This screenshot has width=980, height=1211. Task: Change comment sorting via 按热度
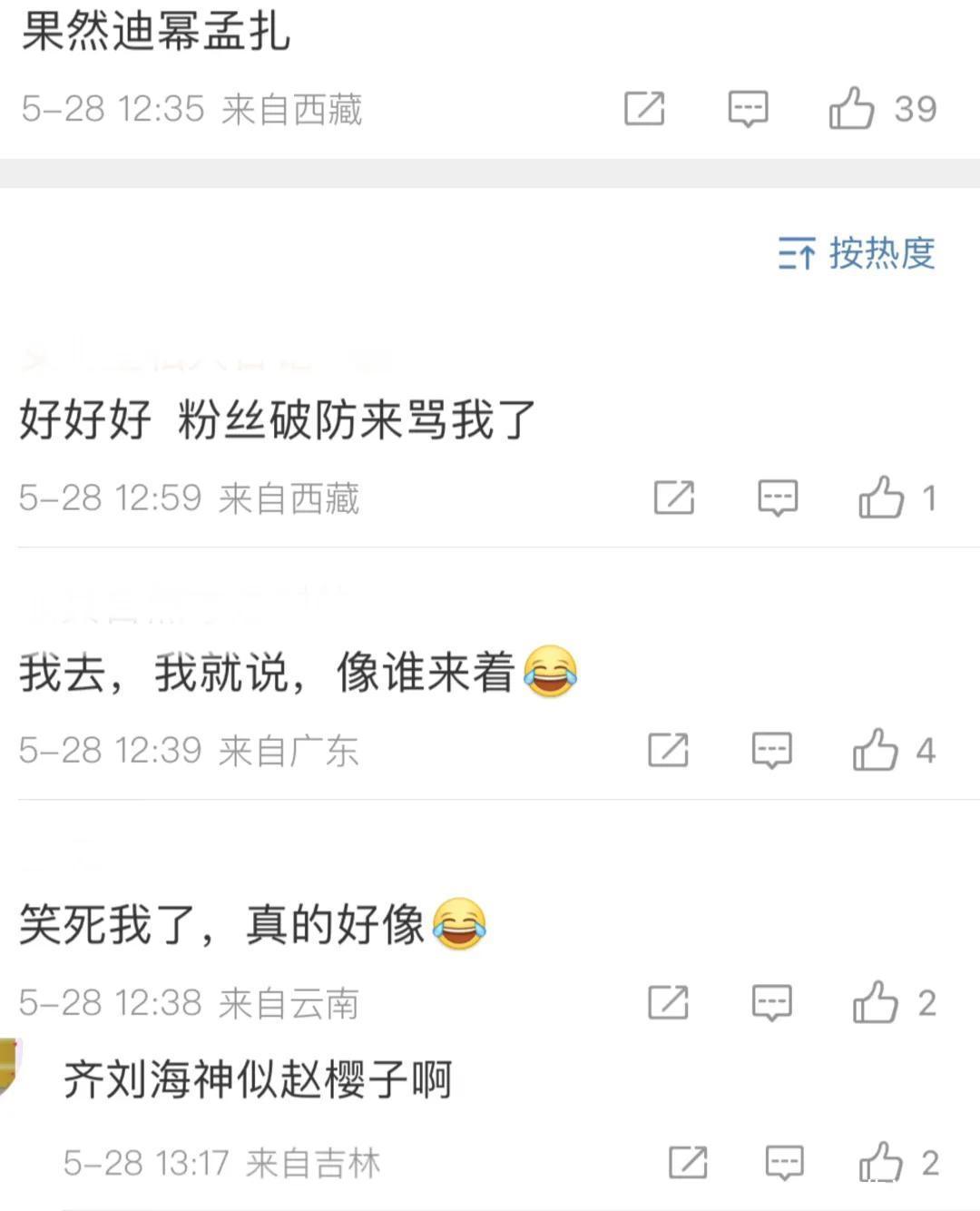(857, 253)
